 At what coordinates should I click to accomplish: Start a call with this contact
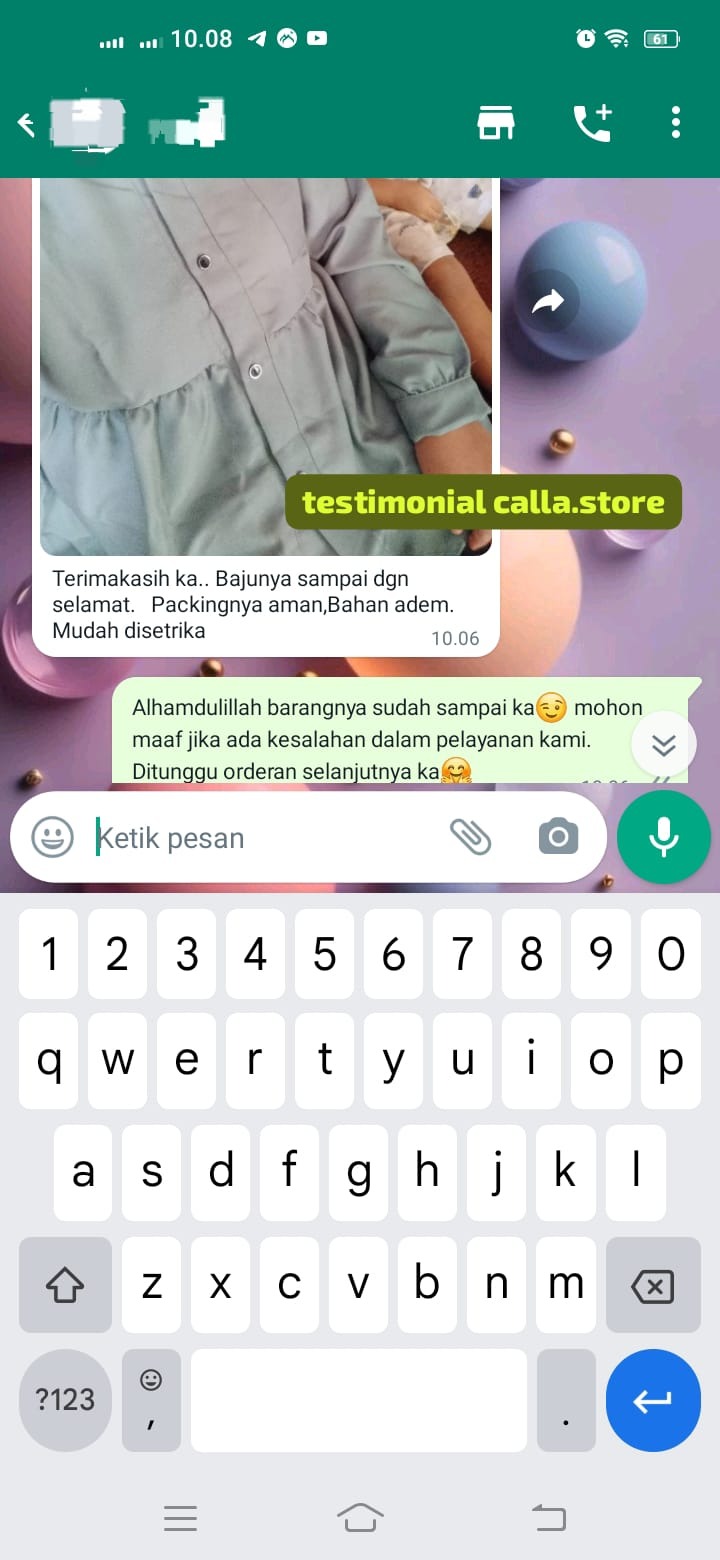pos(592,123)
